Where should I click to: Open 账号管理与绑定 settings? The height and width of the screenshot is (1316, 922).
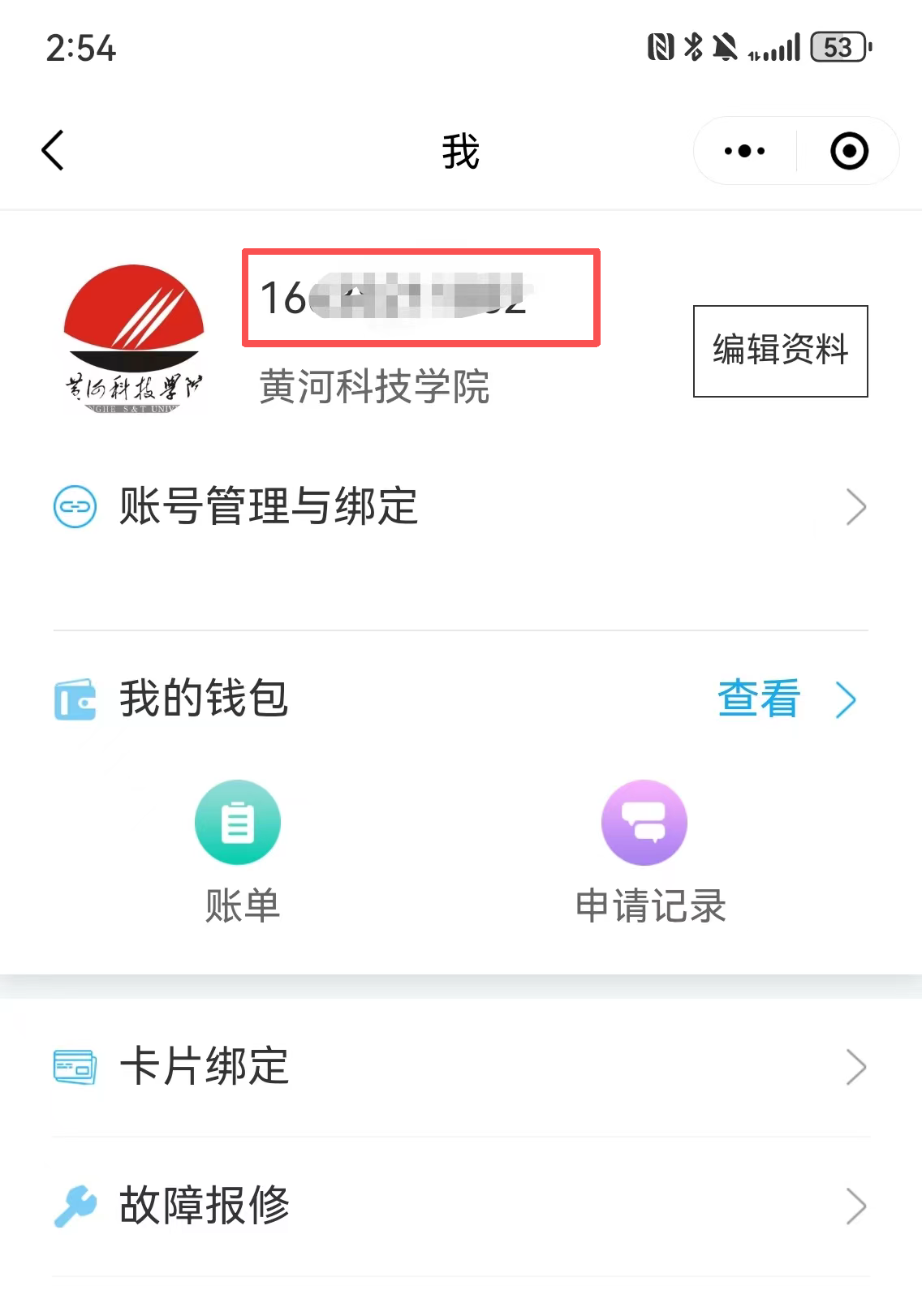[x=459, y=507]
